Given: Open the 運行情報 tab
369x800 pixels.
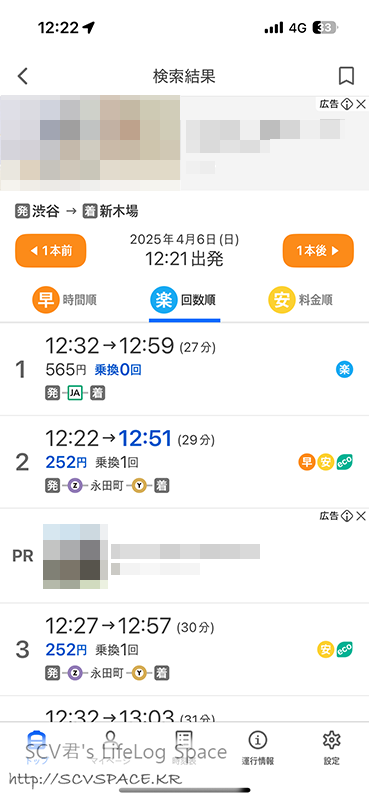Looking at the screenshot, I should point(258,747).
